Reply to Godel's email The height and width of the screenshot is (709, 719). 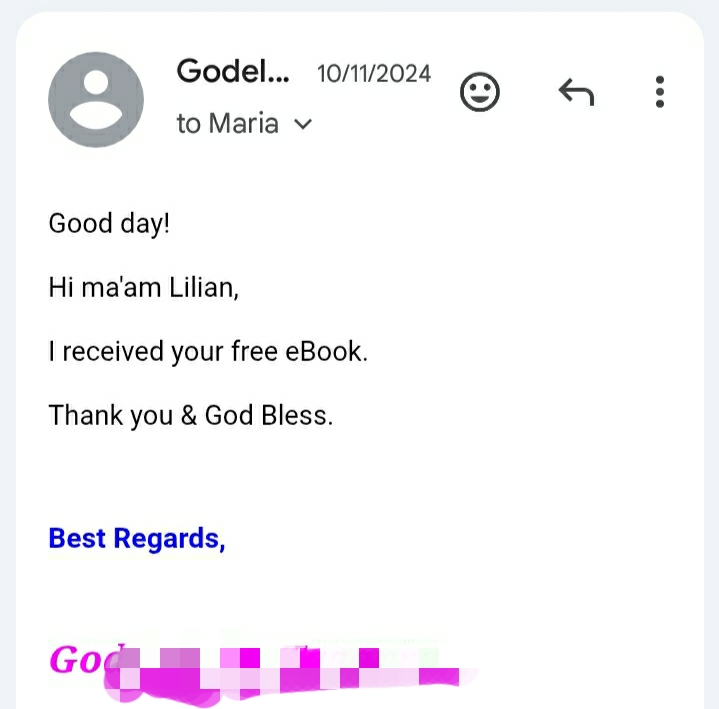click(576, 93)
